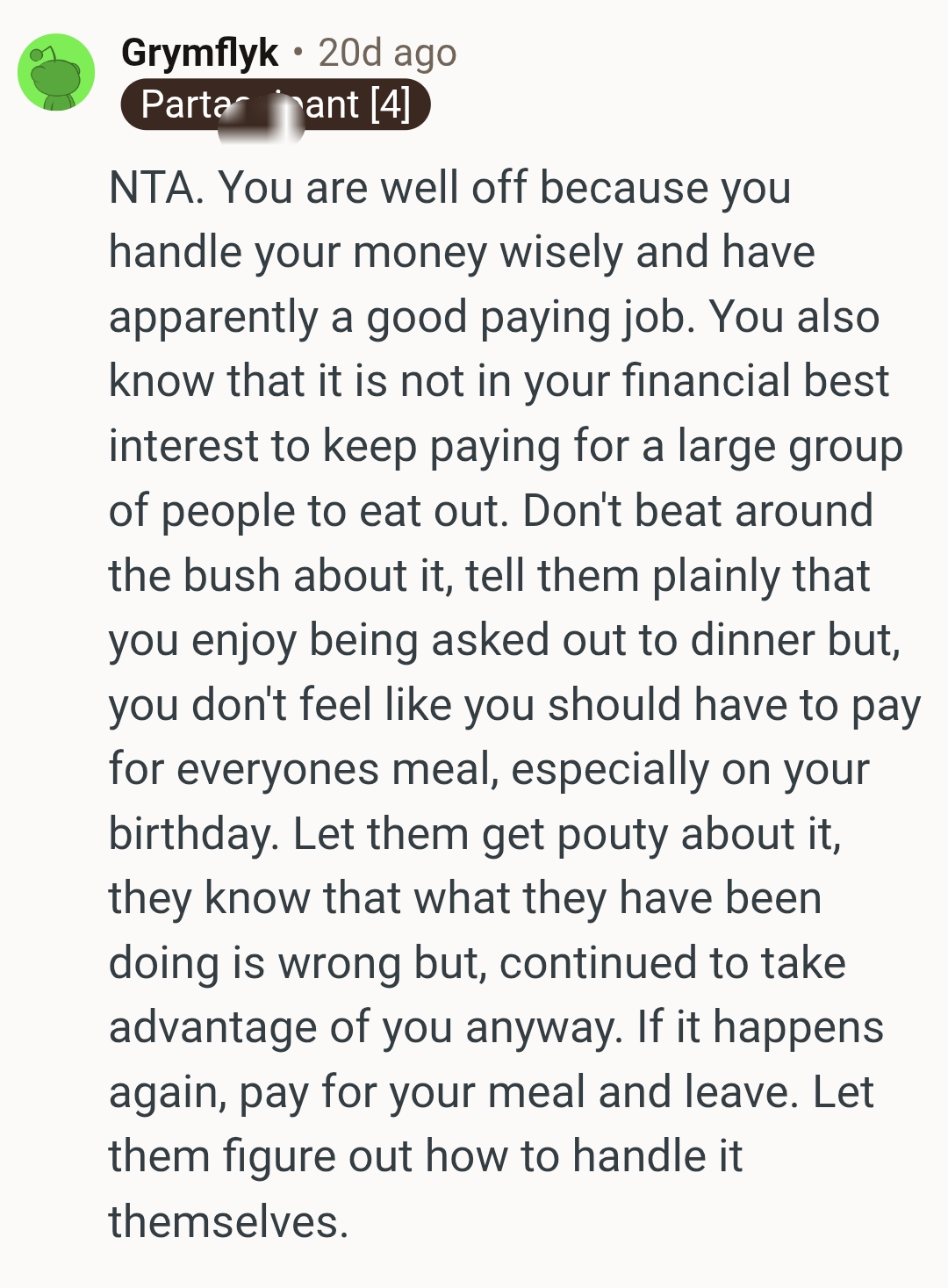Open the Grymflyk username link
Viewport: 948px width, 1288px height.
199,53
